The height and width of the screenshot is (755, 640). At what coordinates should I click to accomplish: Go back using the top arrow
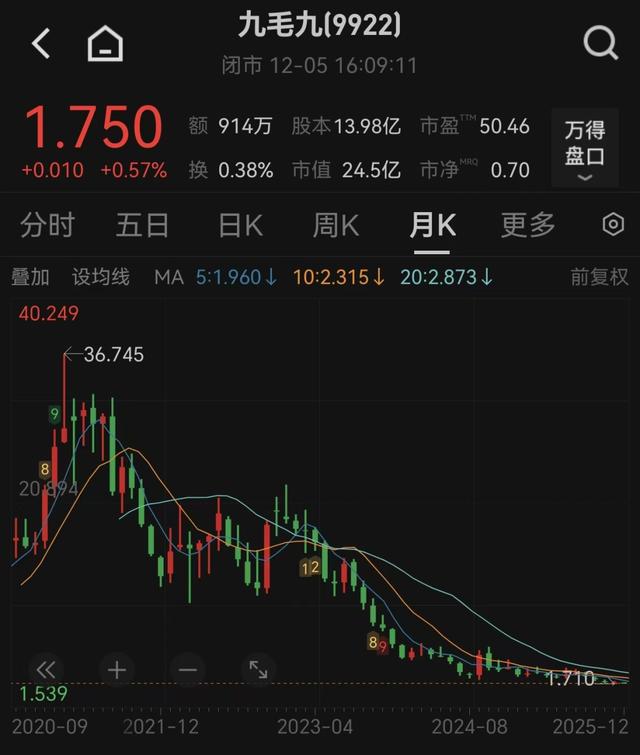tap(41, 43)
